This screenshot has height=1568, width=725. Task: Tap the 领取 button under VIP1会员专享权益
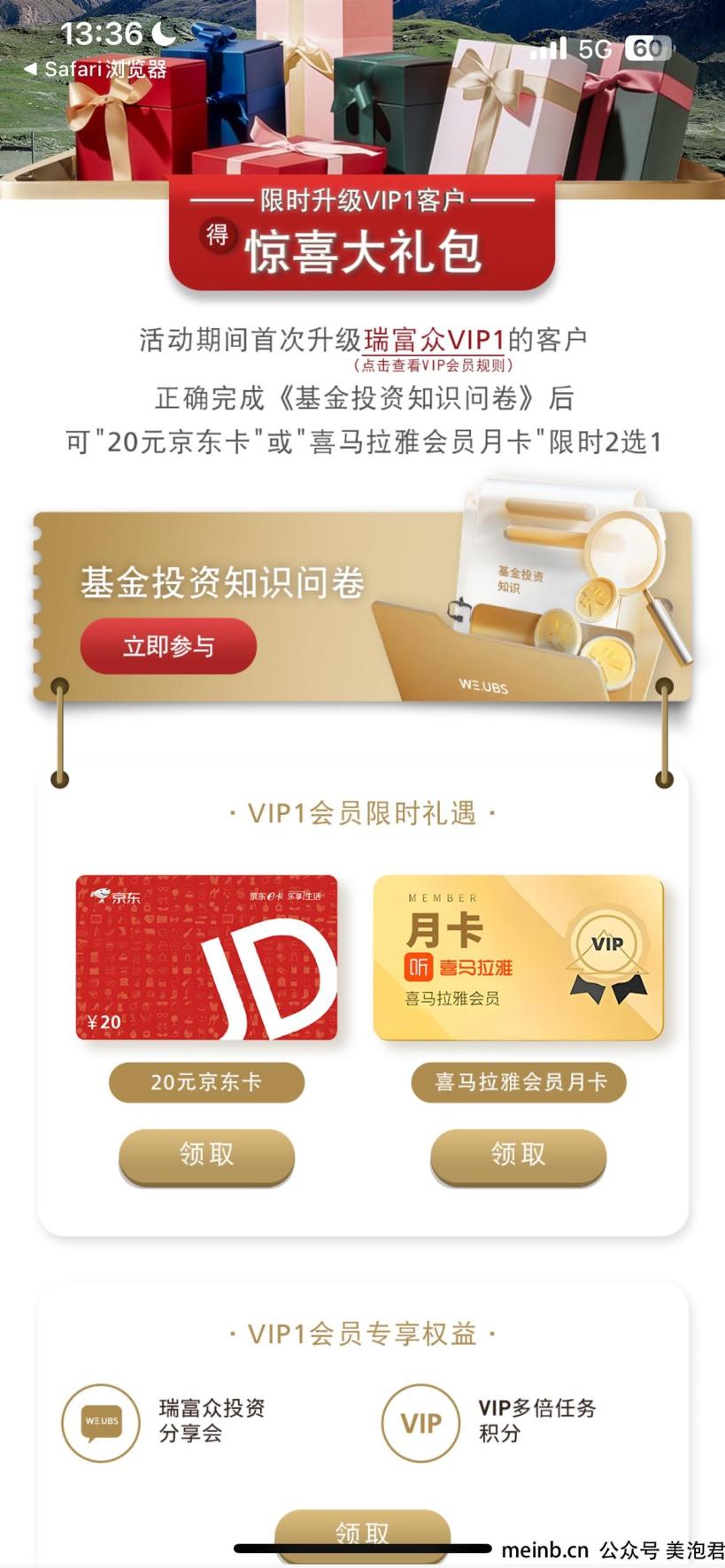click(362, 1534)
